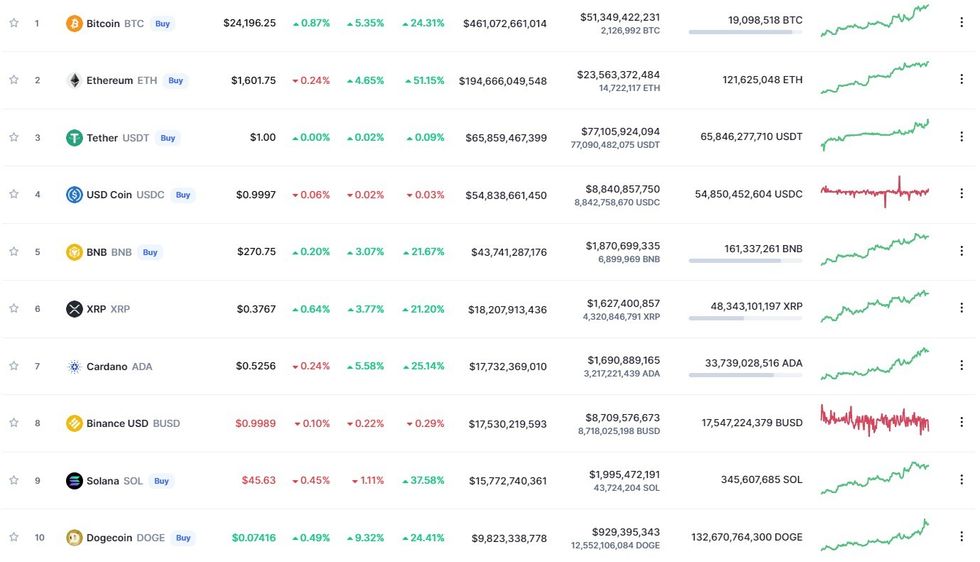Screen dimensions: 980x562
Task: Open more options for Solana row
Action: (961, 481)
